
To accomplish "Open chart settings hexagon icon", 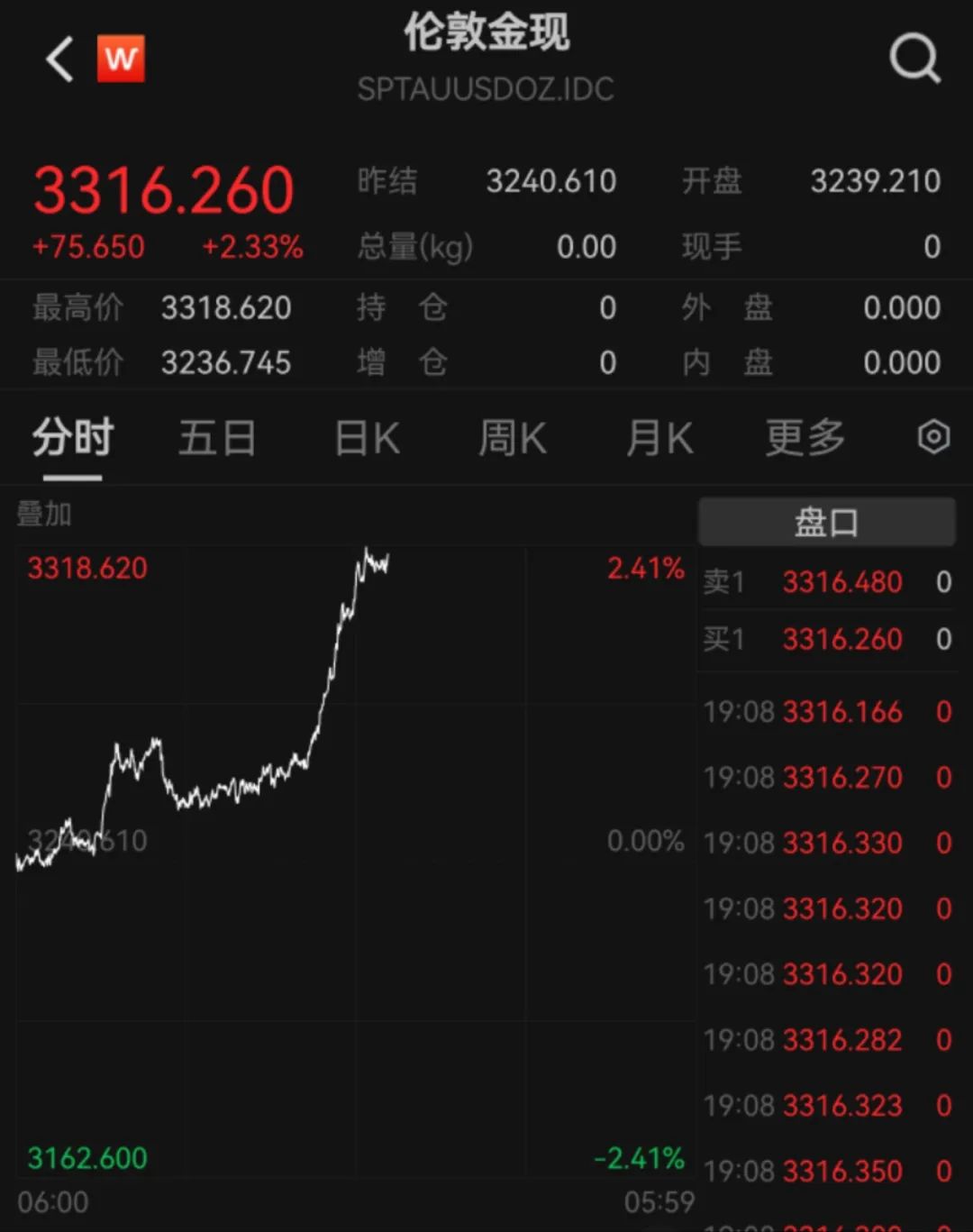I will 933,437.
